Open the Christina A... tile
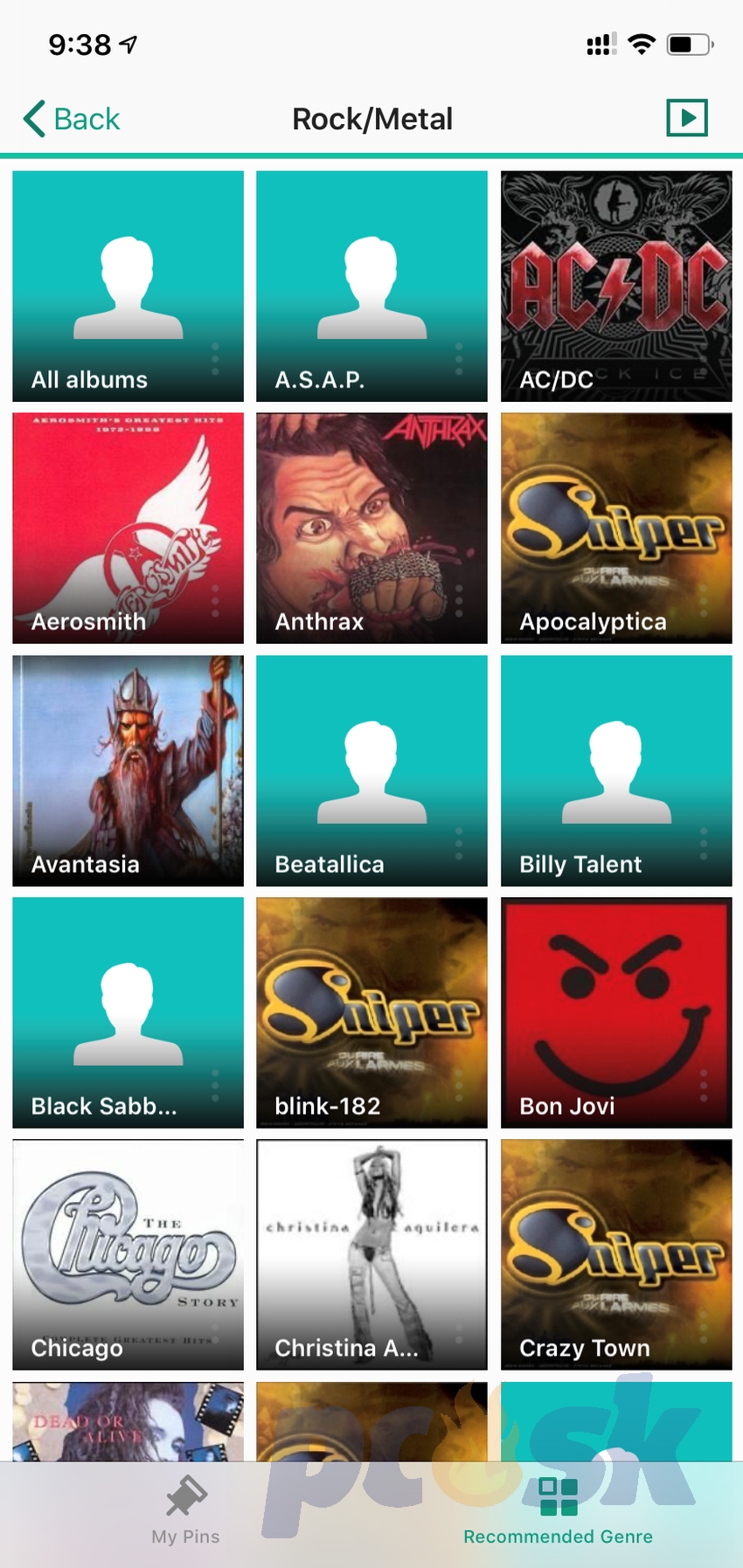Screen dimensions: 743x1568 [371, 1255]
